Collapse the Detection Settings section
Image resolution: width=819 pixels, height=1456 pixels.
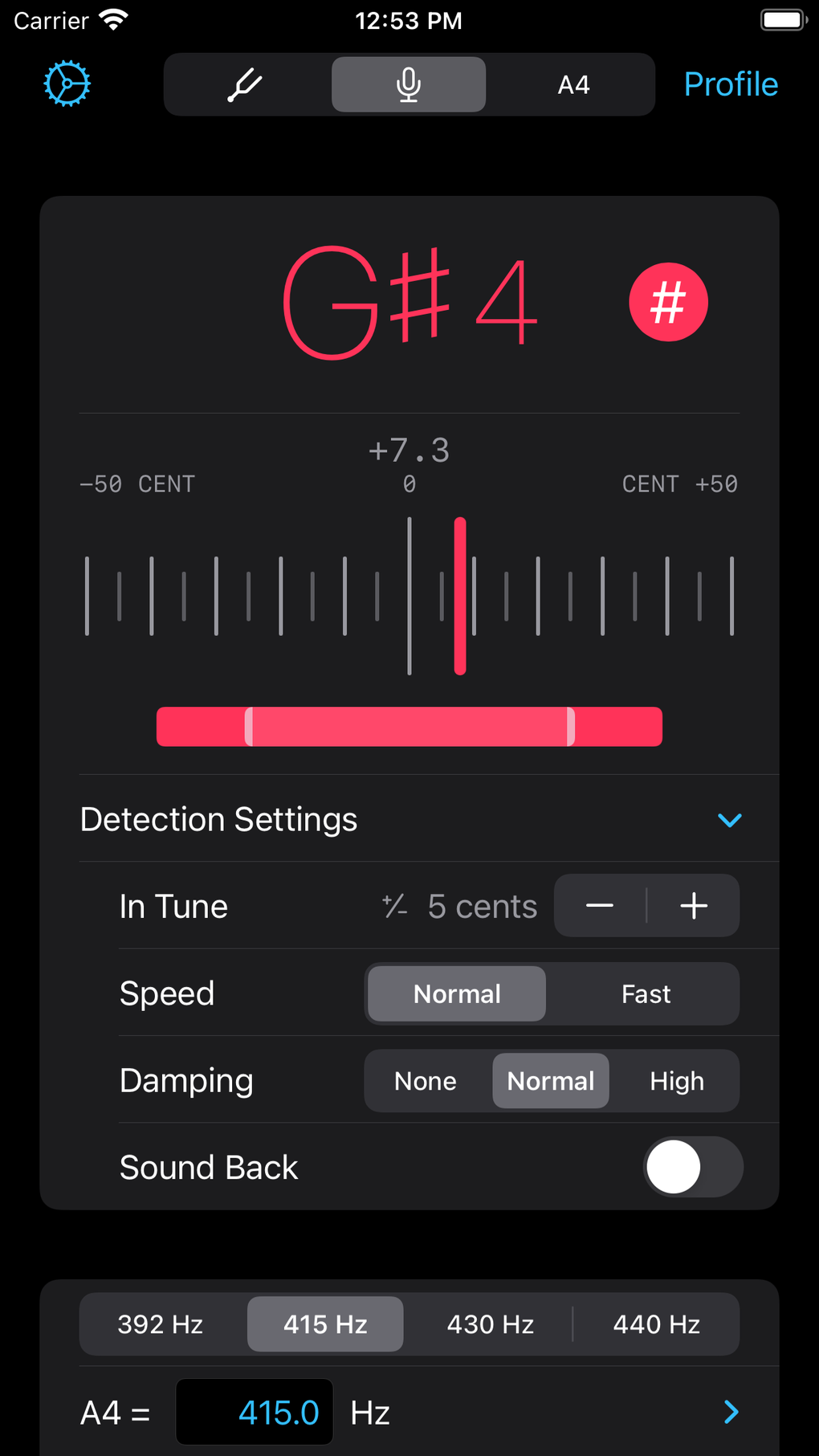pos(729,820)
